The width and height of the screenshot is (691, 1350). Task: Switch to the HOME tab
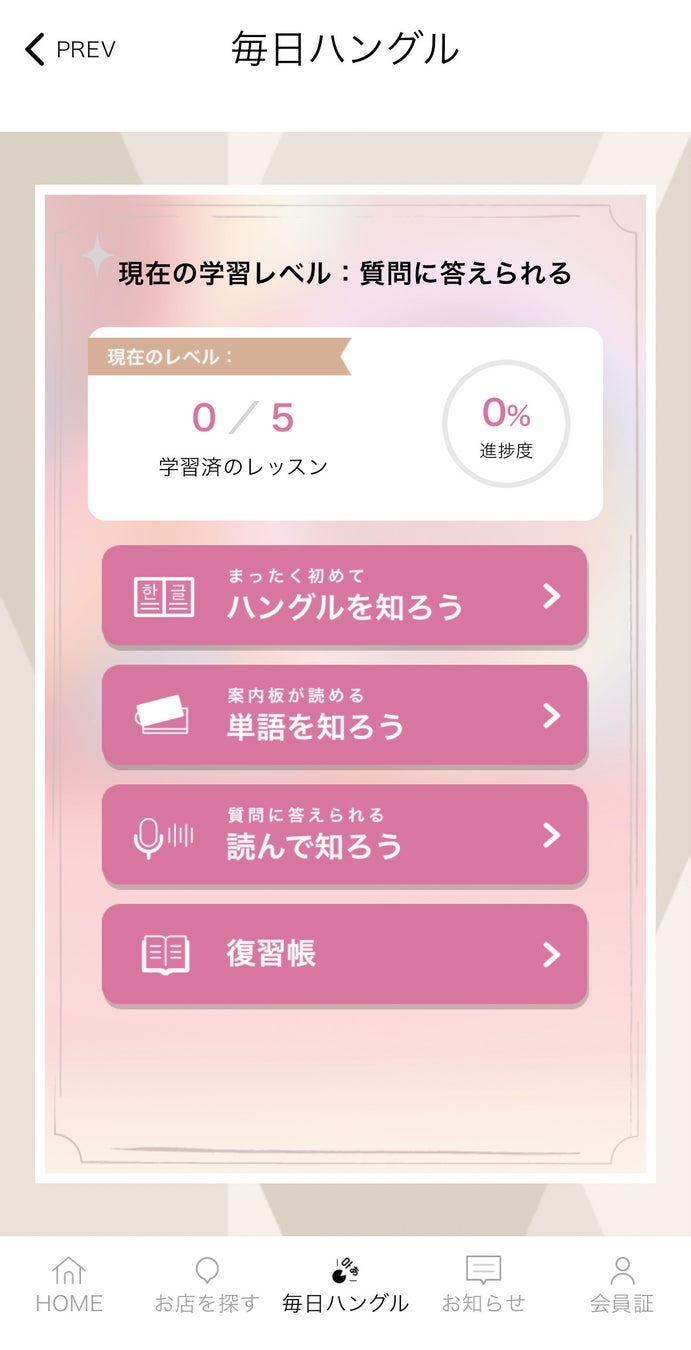tap(69, 1285)
